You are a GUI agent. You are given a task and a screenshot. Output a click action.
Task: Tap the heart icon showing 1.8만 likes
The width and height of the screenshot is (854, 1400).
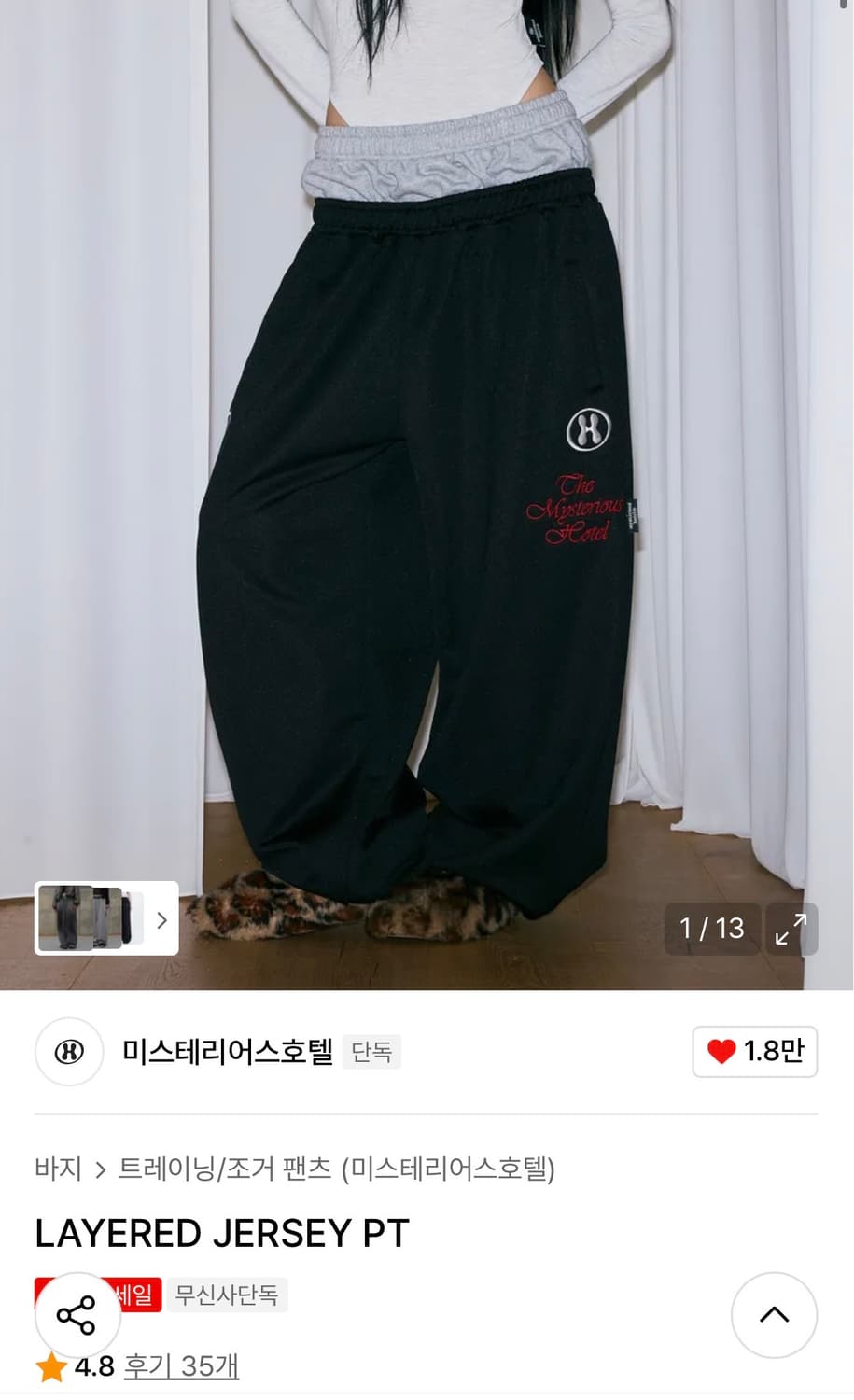[753, 1052]
